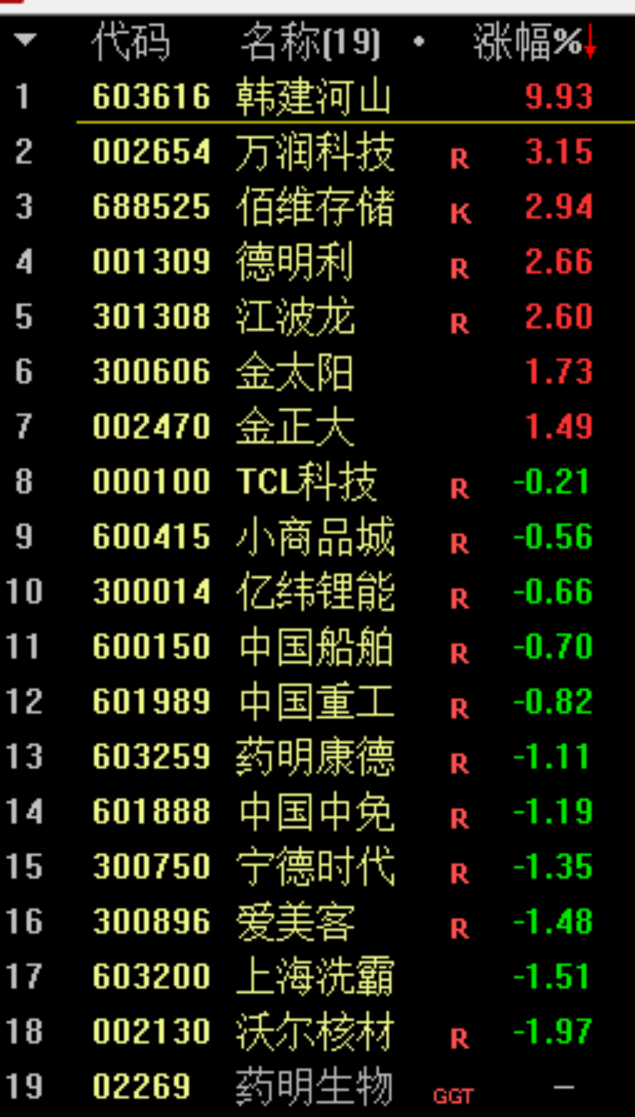
Task: Open 金太阳 300606
Action: tap(295, 372)
